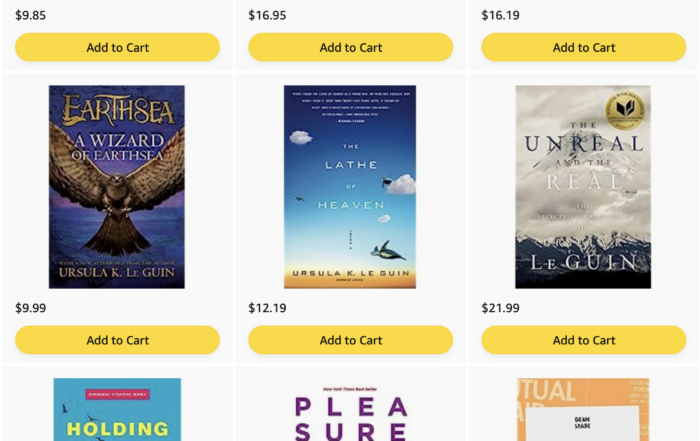Add The Unreal and the Real to cart
Image resolution: width=700 pixels, height=441 pixels.
pyautogui.click(x=584, y=340)
